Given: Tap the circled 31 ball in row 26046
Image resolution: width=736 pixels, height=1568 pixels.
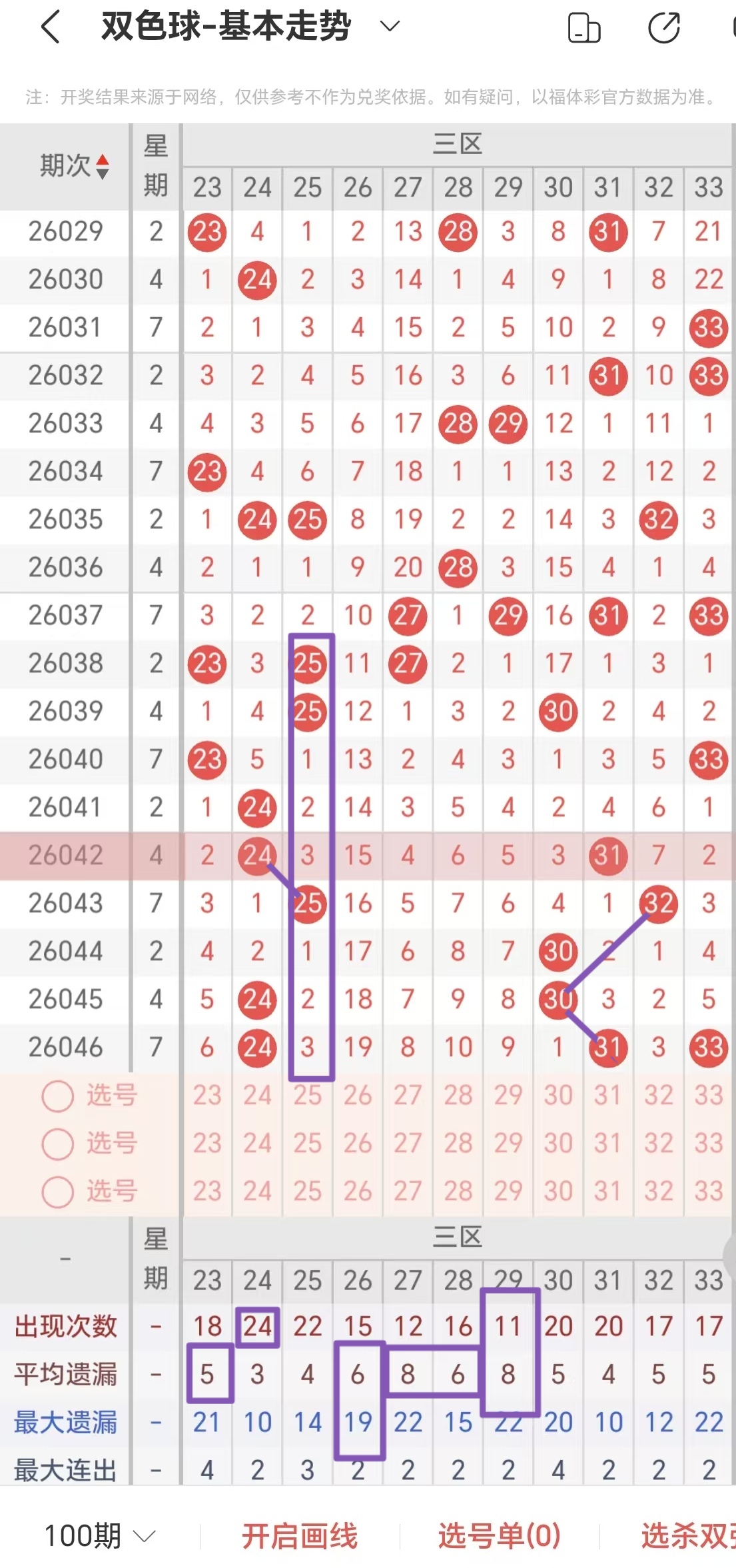Looking at the screenshot, I should (x=608, y=1046).
